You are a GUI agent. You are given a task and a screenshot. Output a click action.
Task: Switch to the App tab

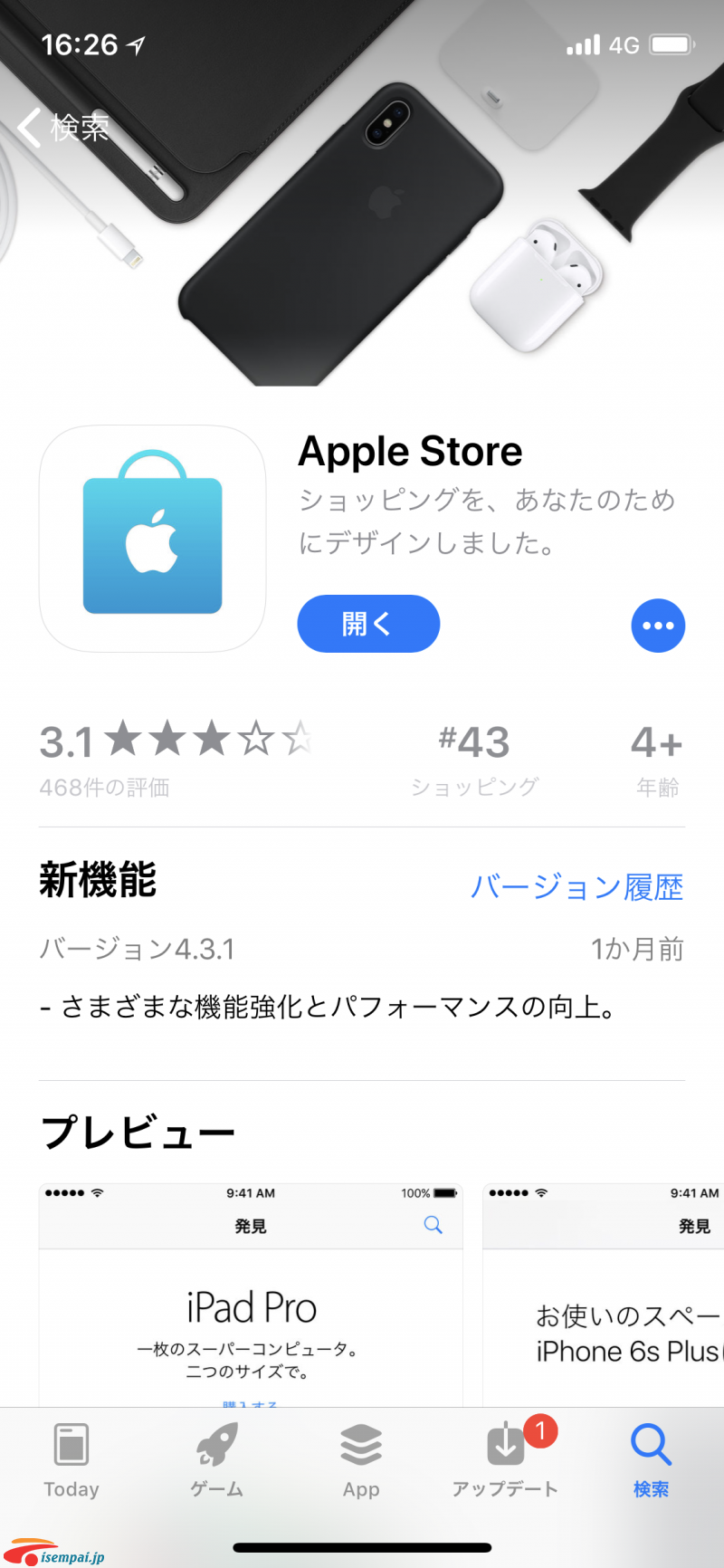[361, 1459]
